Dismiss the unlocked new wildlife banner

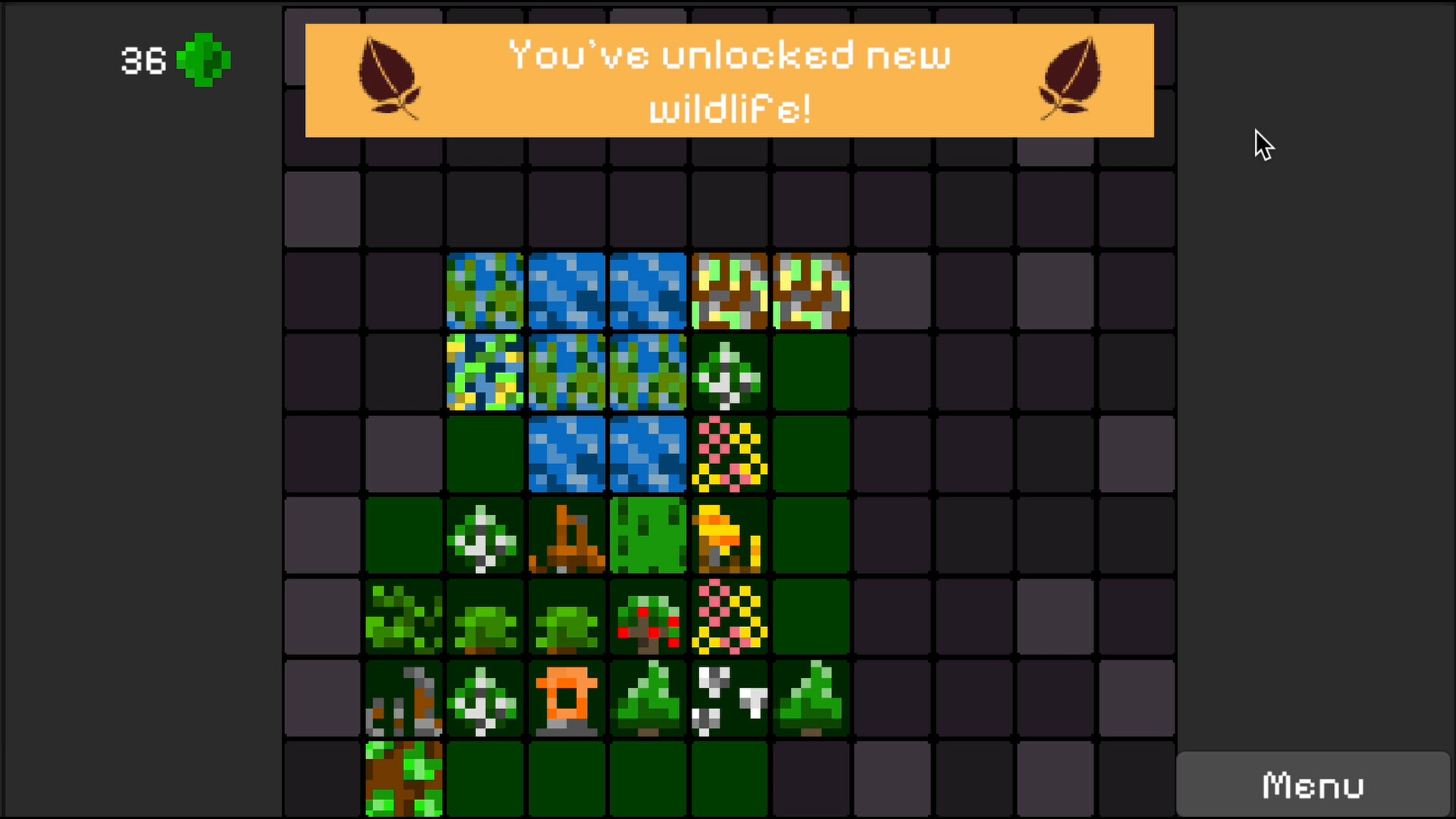729,80
